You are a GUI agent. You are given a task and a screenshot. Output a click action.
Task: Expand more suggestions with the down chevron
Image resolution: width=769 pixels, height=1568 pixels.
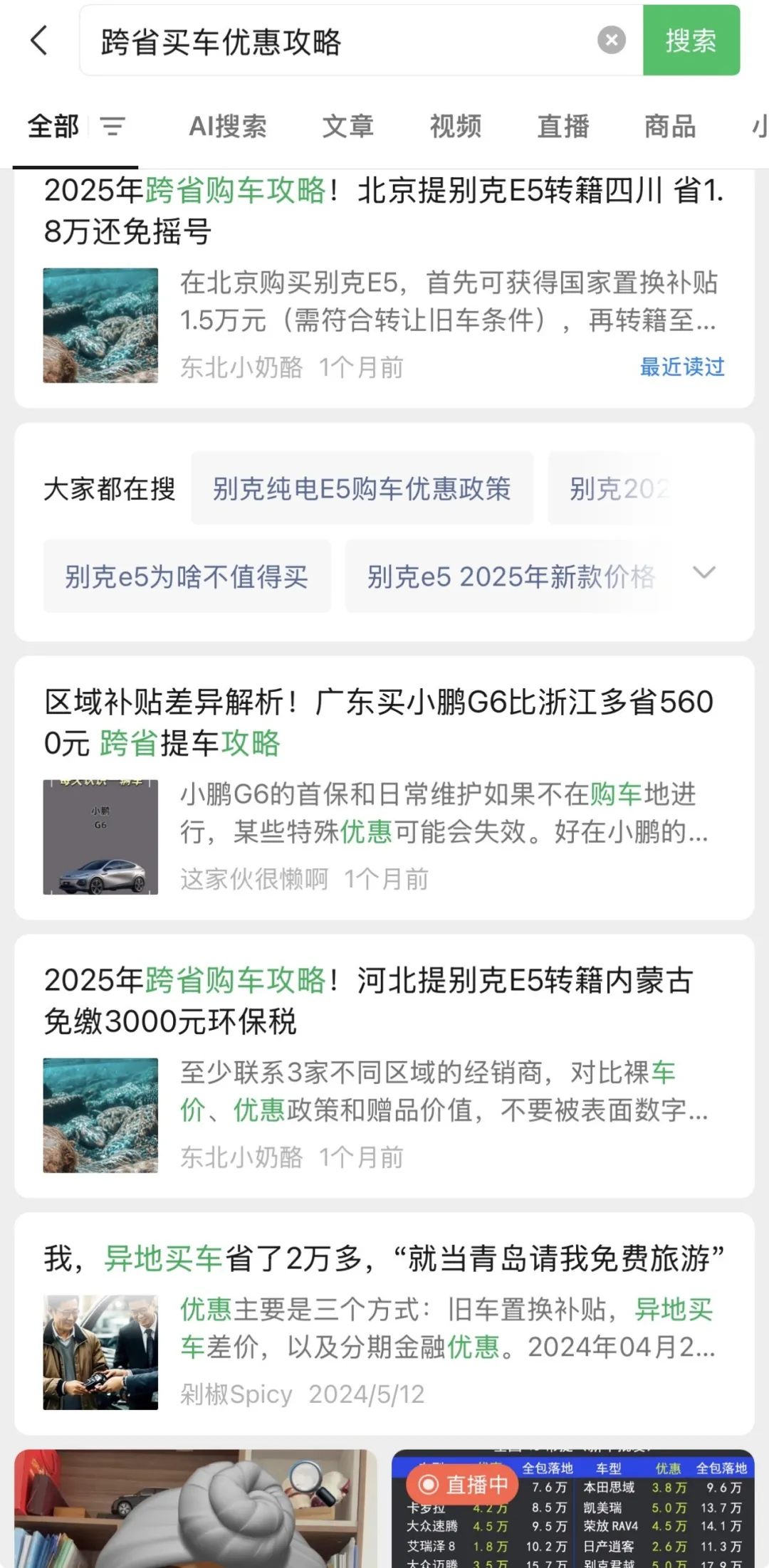(x=705, y=573)
